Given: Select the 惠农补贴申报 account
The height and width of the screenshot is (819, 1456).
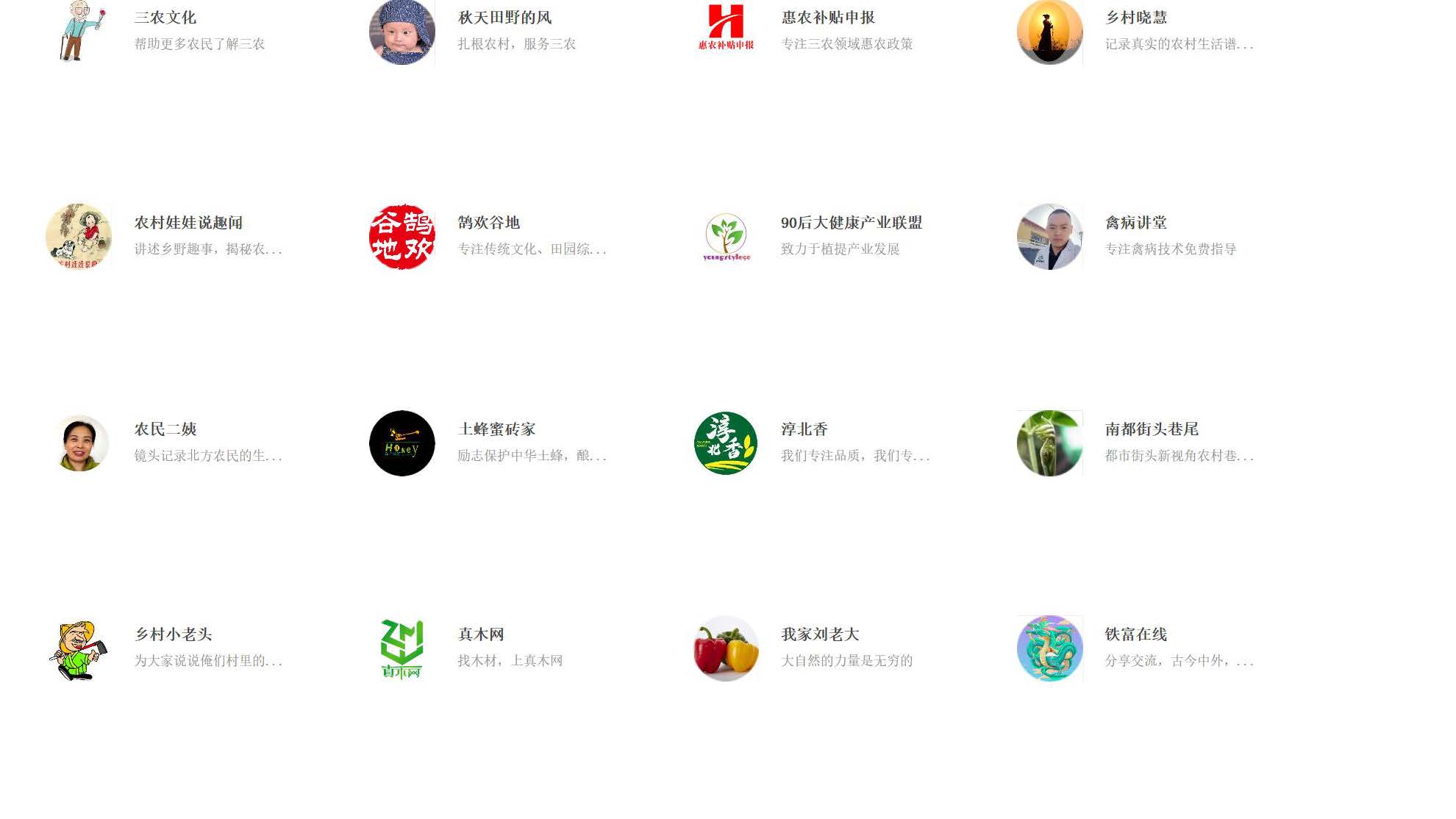Looking at the screenshot, I should point(828,18).
